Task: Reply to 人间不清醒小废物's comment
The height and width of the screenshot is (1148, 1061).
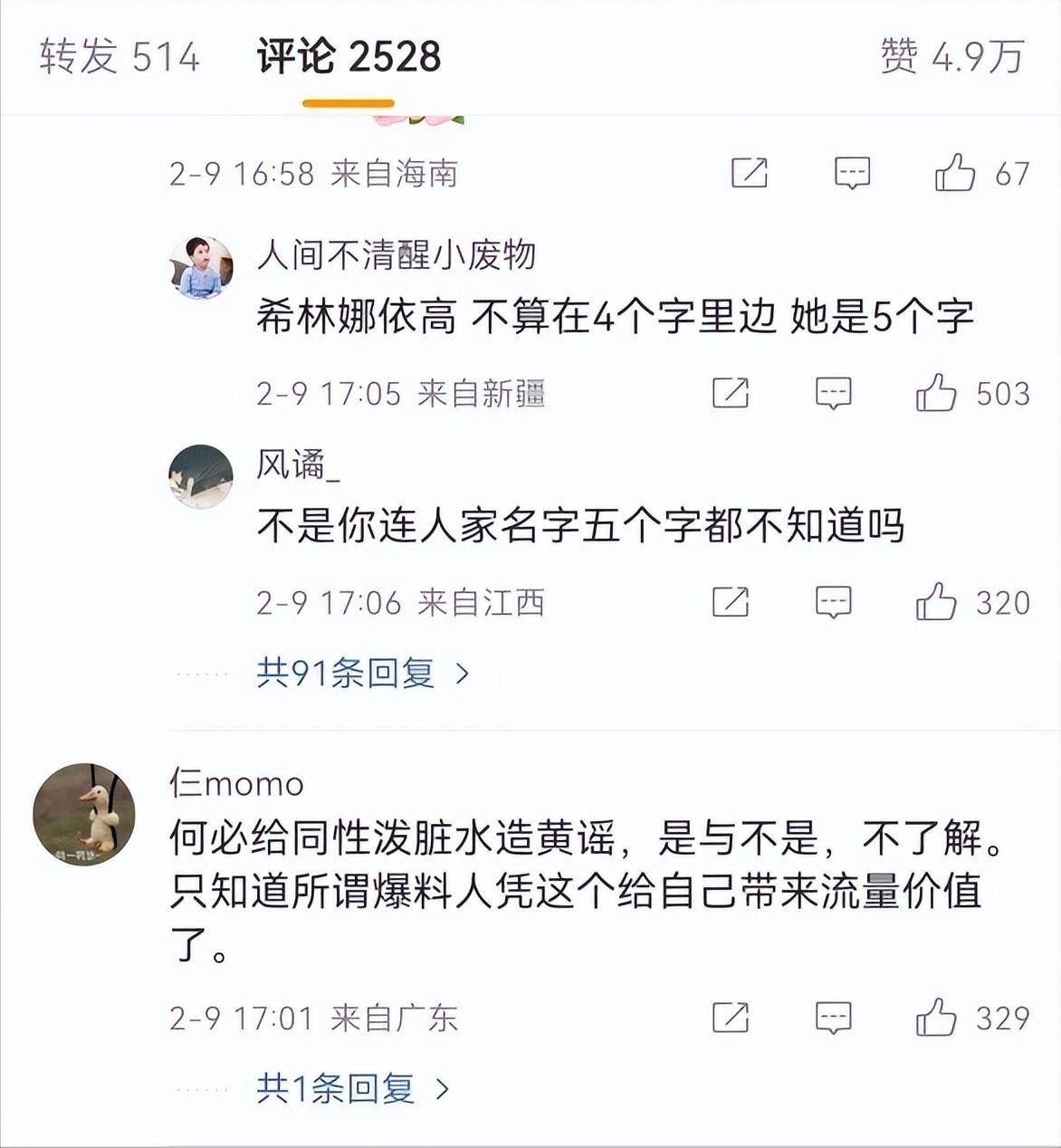Action: pos(833,393)
